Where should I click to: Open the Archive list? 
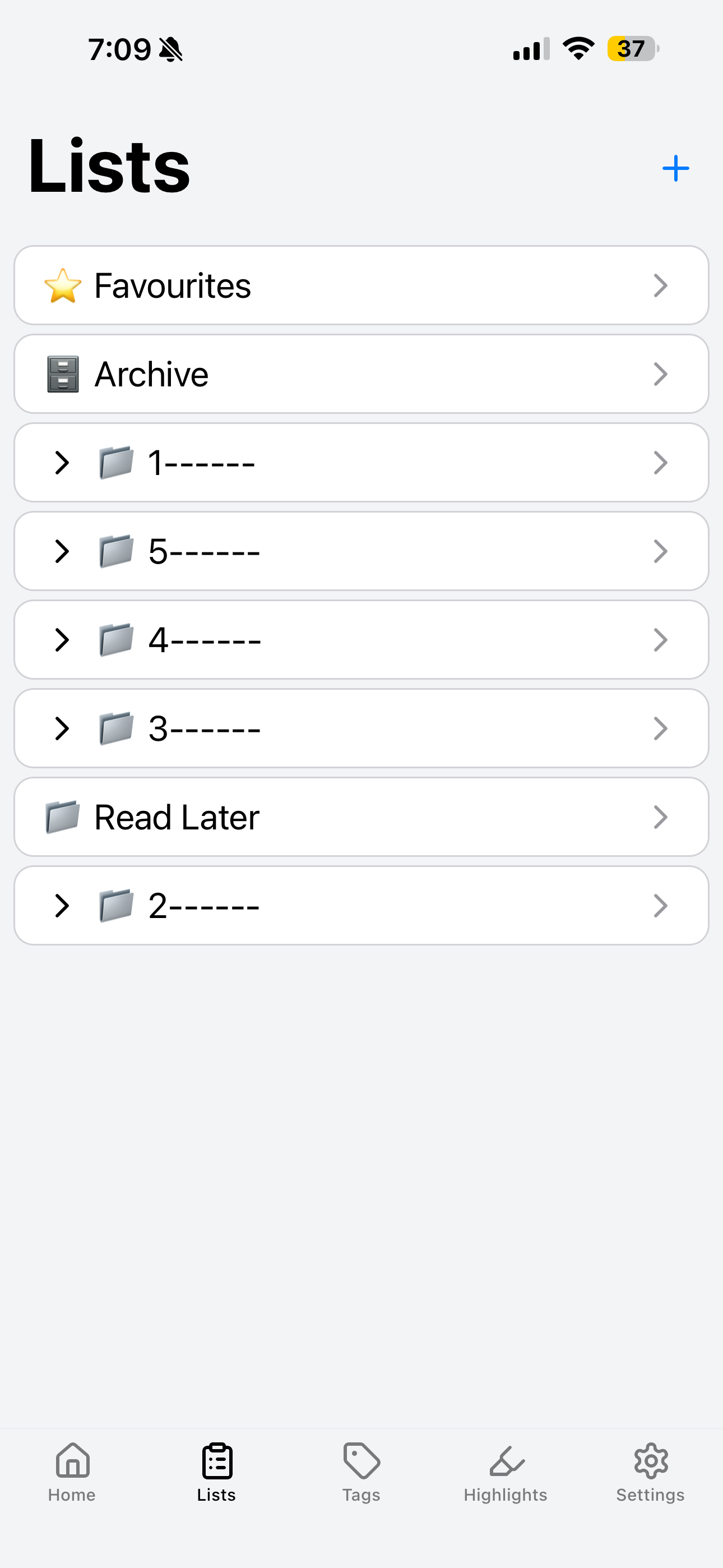[x=361, y=373]
